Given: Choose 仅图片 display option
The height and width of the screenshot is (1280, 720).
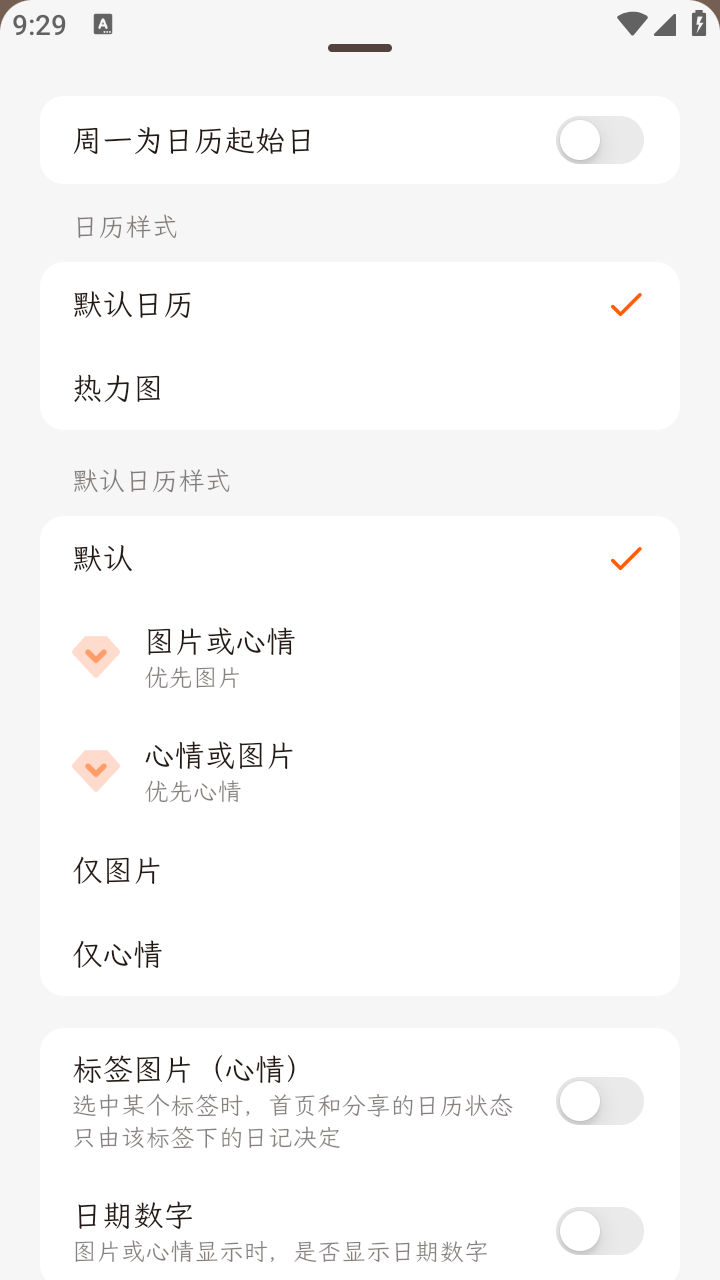Looking at the screenshot, I should click(117, 871).
